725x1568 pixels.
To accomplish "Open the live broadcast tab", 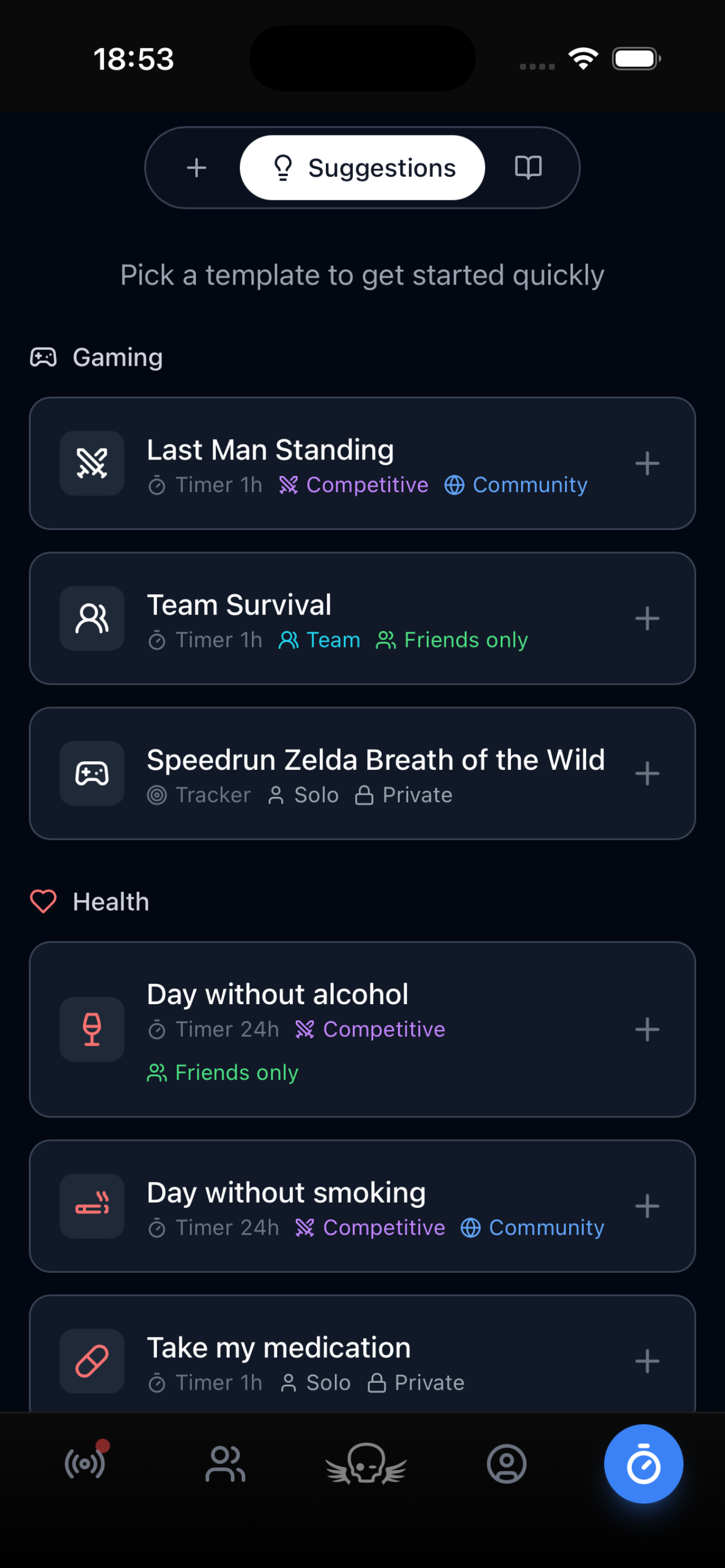I will [85, 1464].
